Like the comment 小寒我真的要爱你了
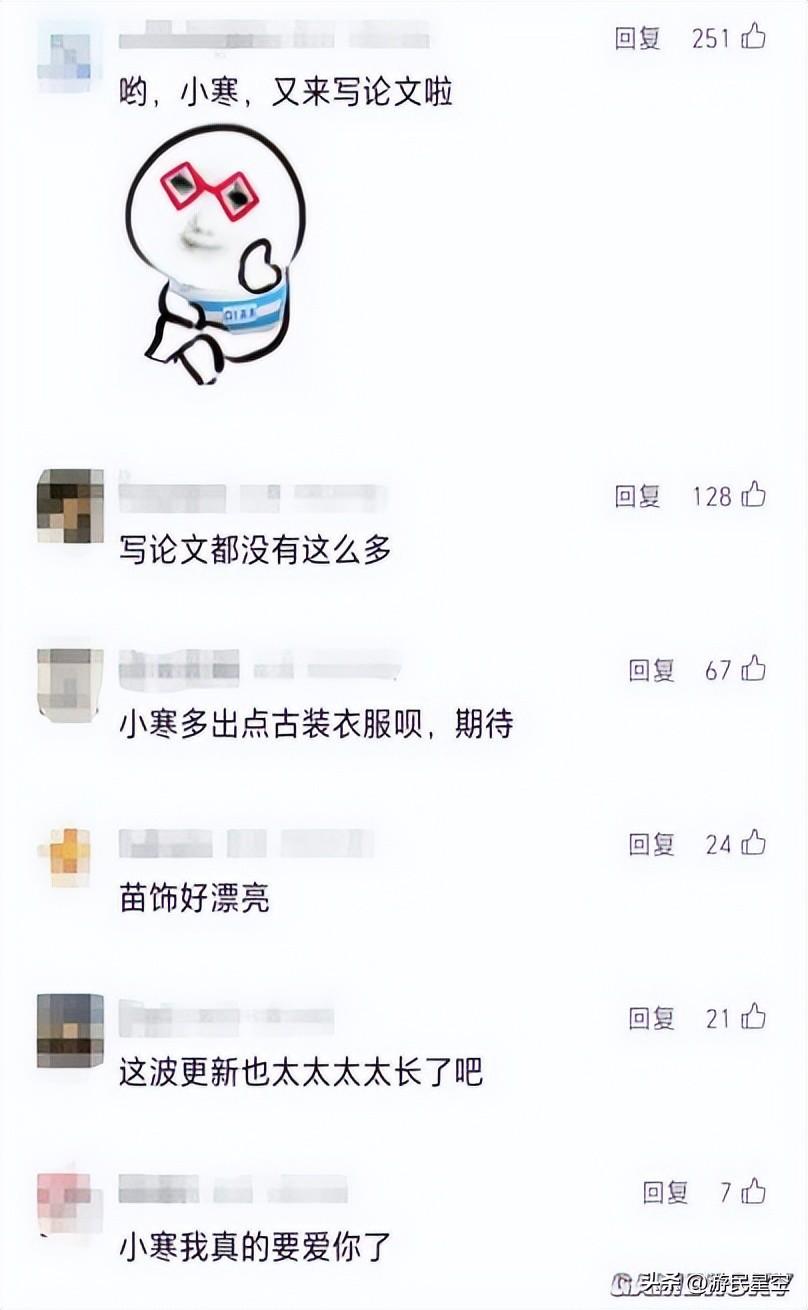Viewport: 808px width, 1310px height. click(753, 1191)
